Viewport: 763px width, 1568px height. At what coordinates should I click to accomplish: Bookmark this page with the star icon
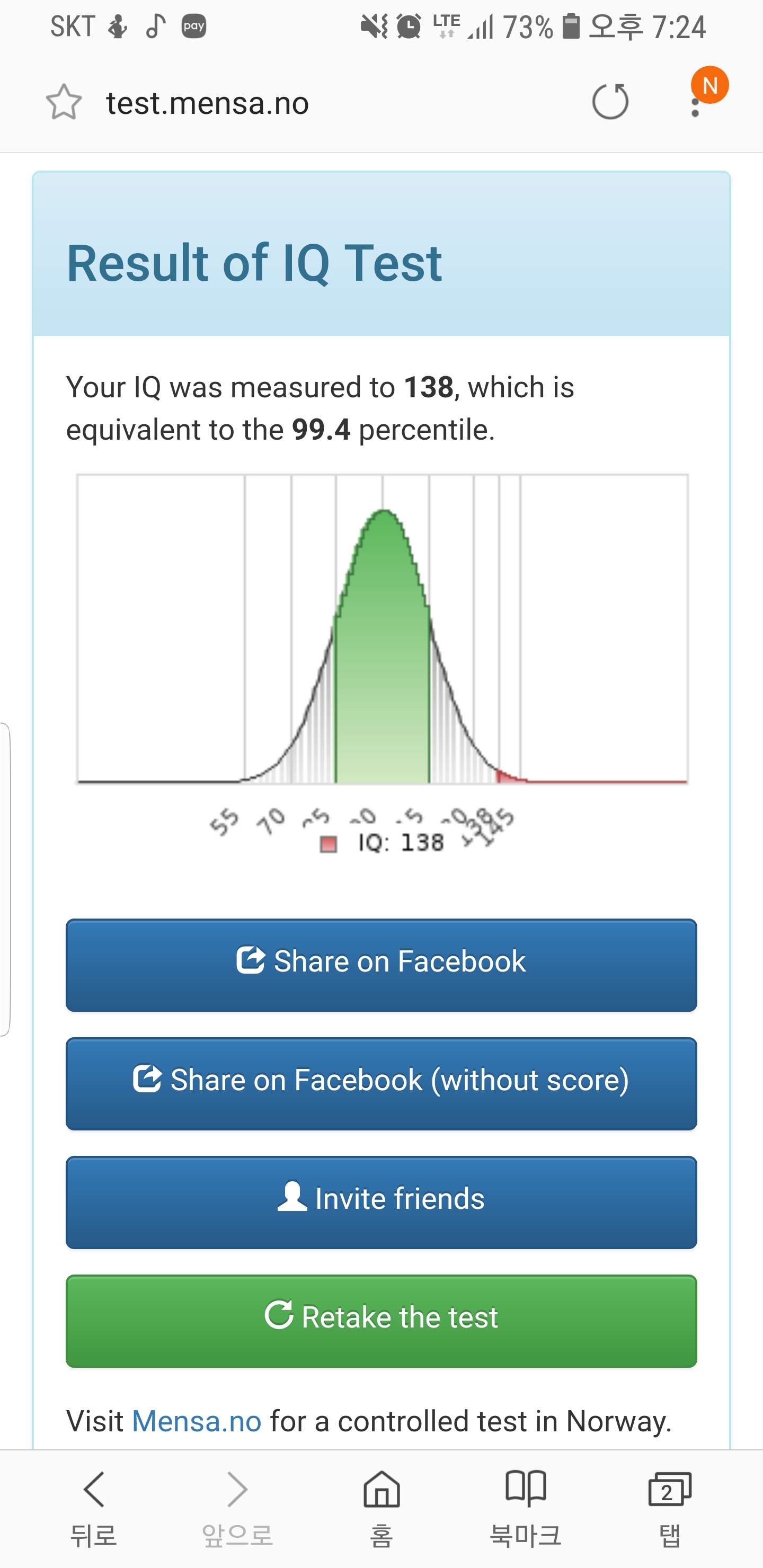click(x=64, y=102)
